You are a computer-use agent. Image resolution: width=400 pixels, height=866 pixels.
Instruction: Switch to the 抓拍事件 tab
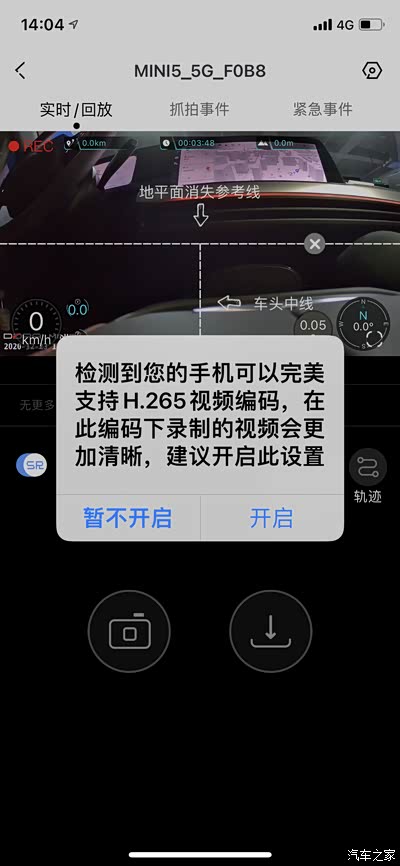coord(199,109)
